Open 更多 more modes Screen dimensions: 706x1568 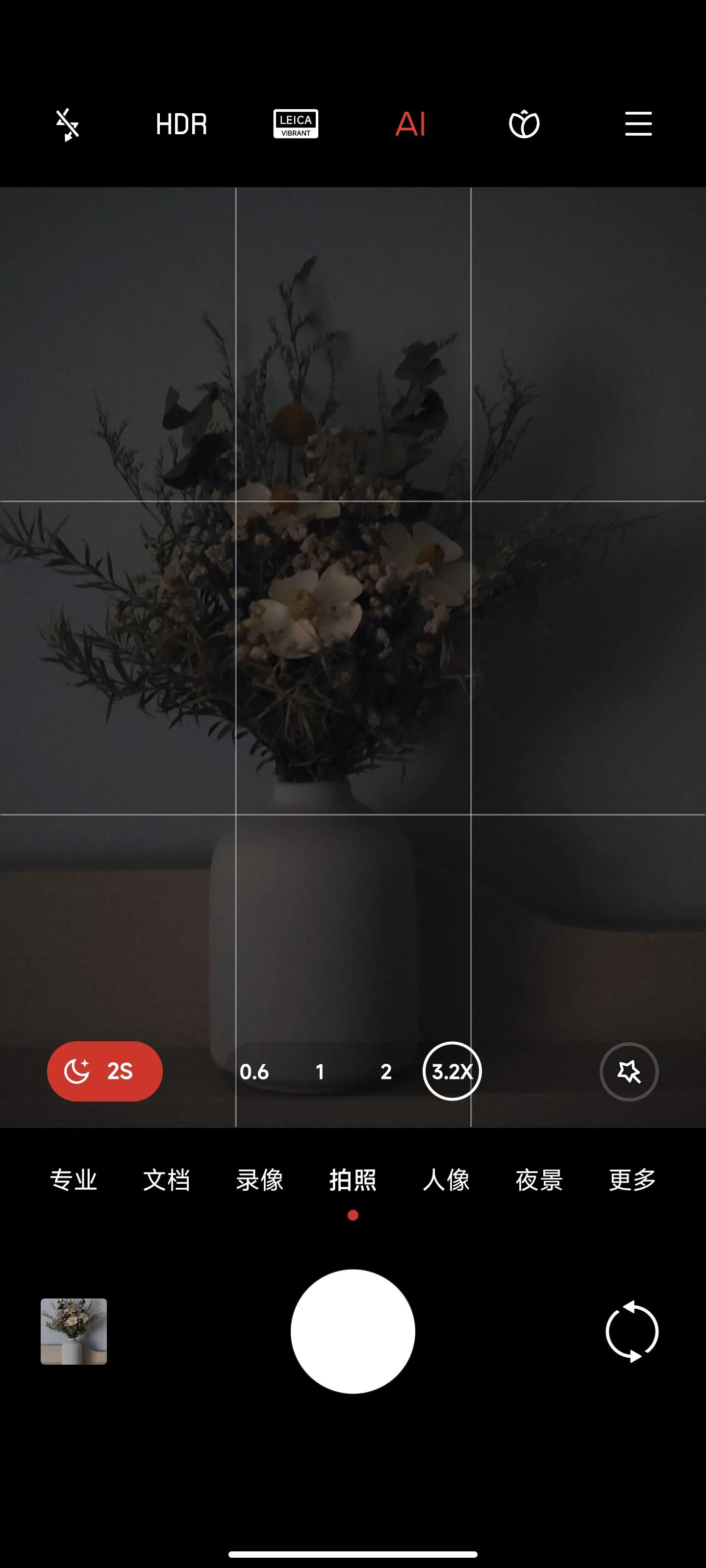click(632, 1179)
